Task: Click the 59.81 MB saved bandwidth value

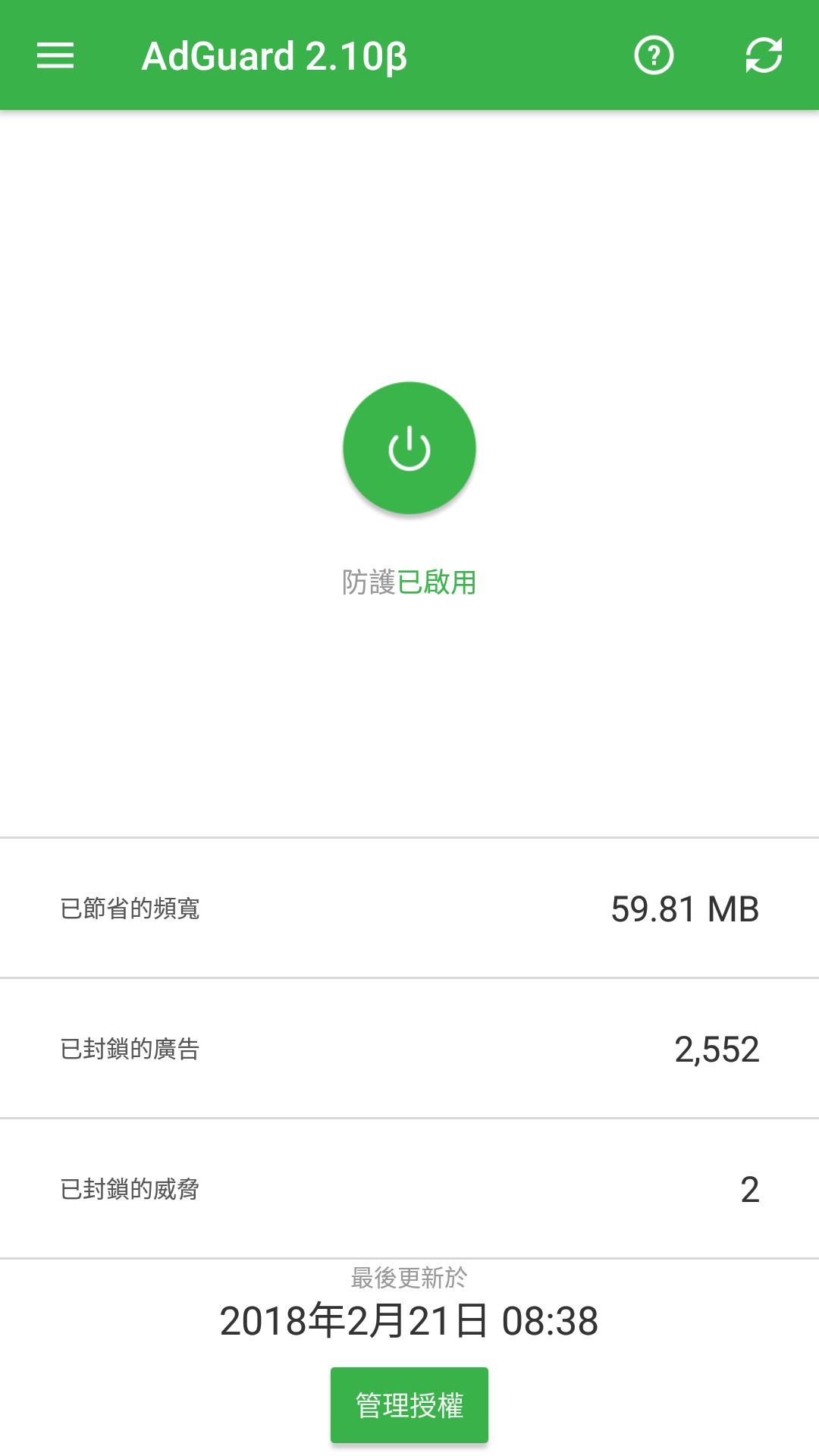Action: 685,908
